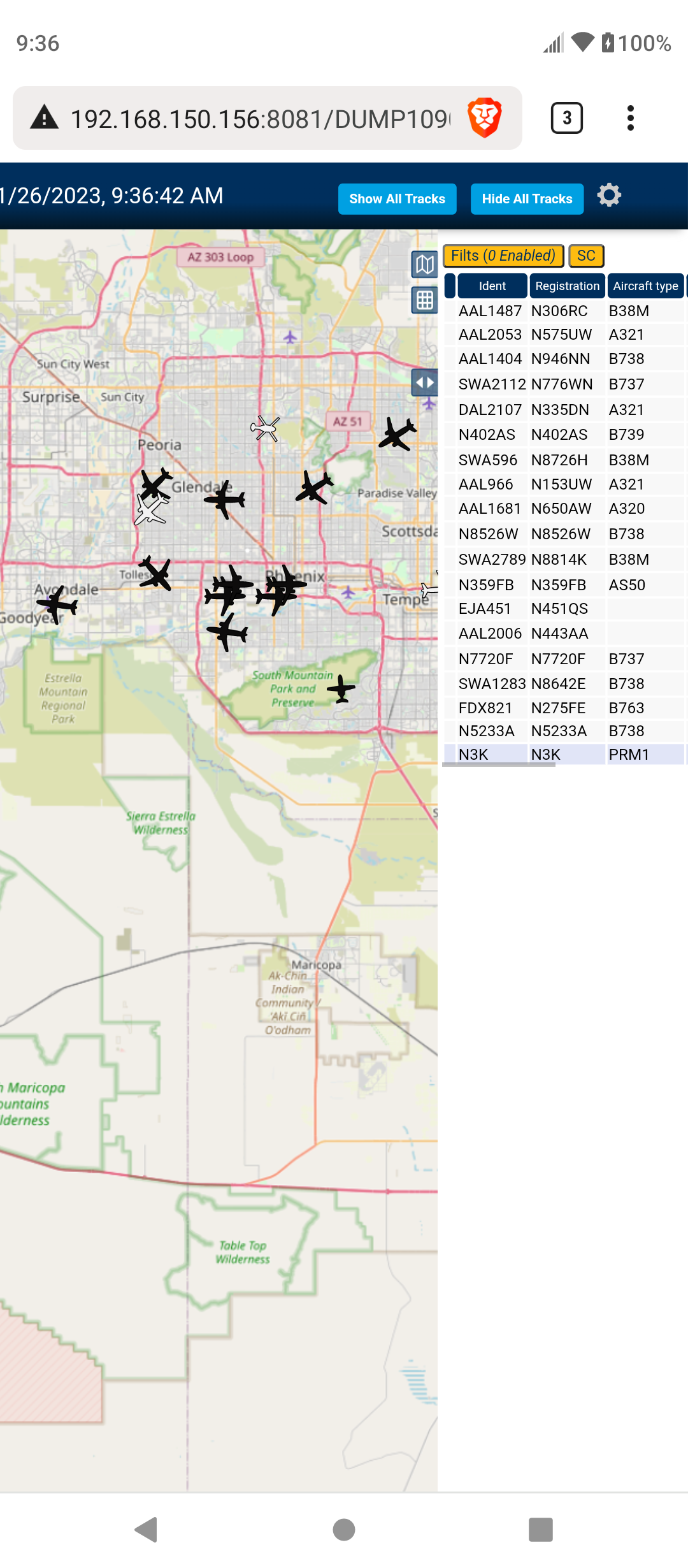Select aircraft row SWA2112

click(564, 384)
